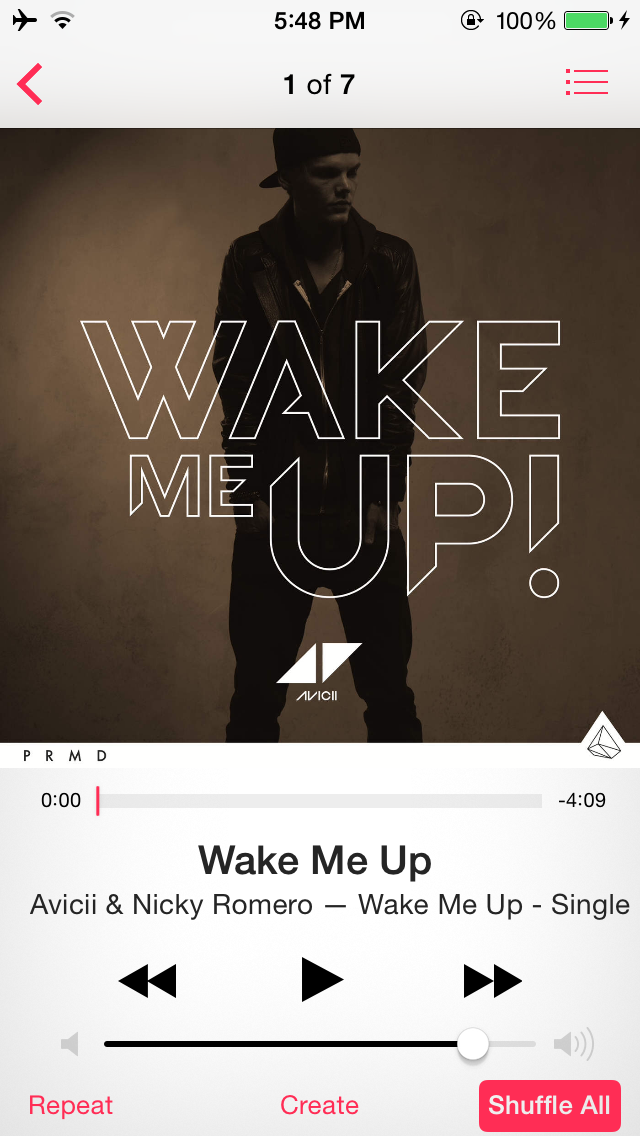Go back with the red arrow
The height and width of the screenshot is (1136, 640).
[x=30, y=85]
